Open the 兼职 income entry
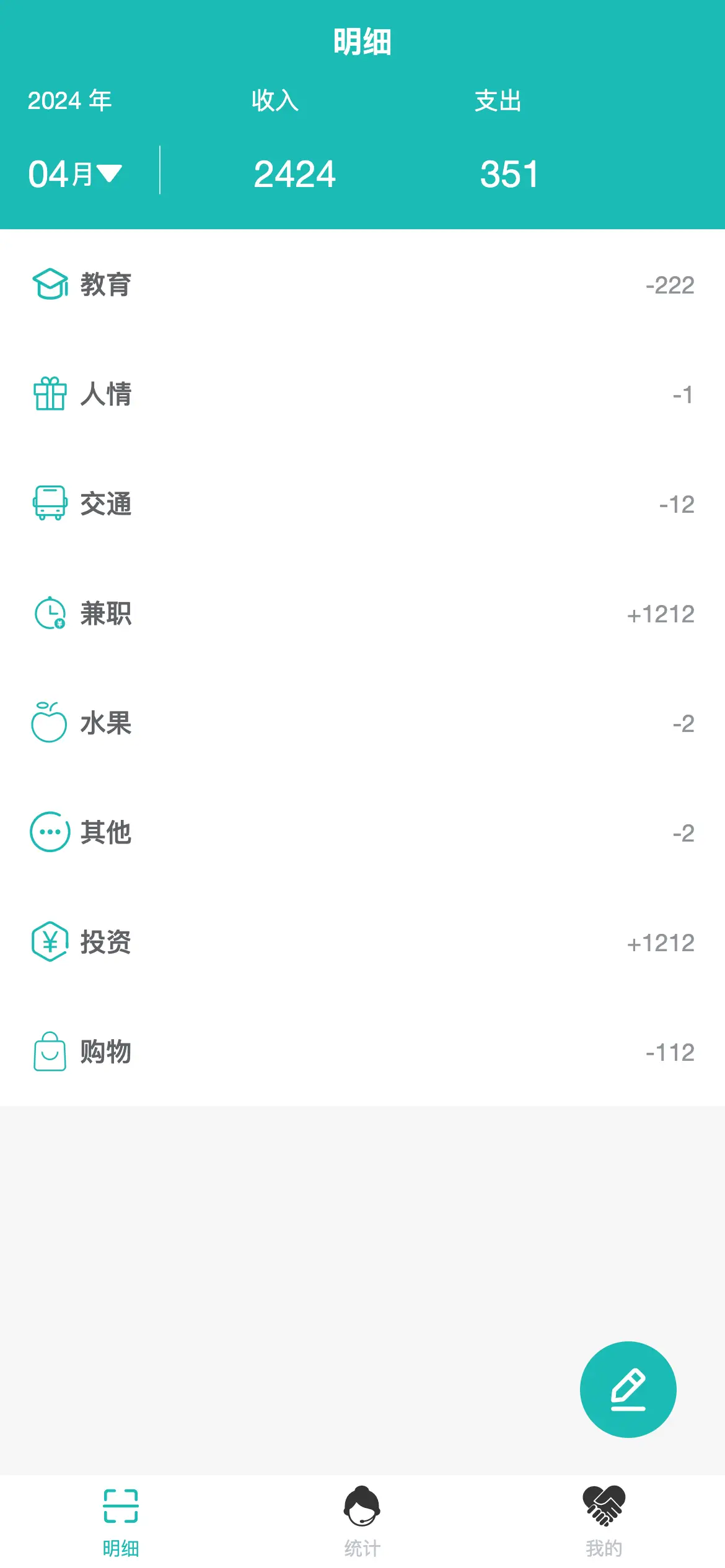Viewport: 725px width, 1568px height. click(x=362, y=614)
